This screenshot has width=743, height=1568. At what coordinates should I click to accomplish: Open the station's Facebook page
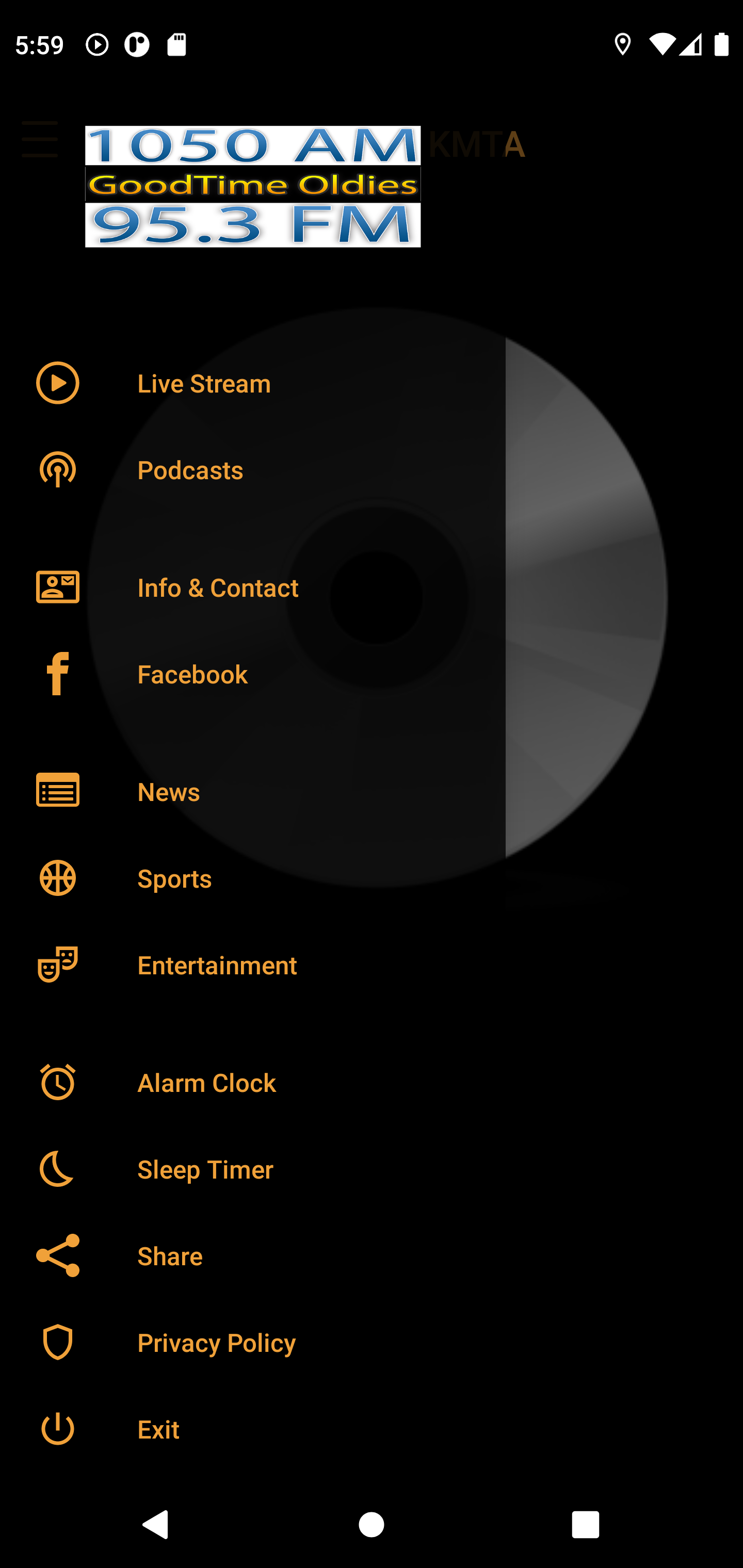tap(192, 675)
